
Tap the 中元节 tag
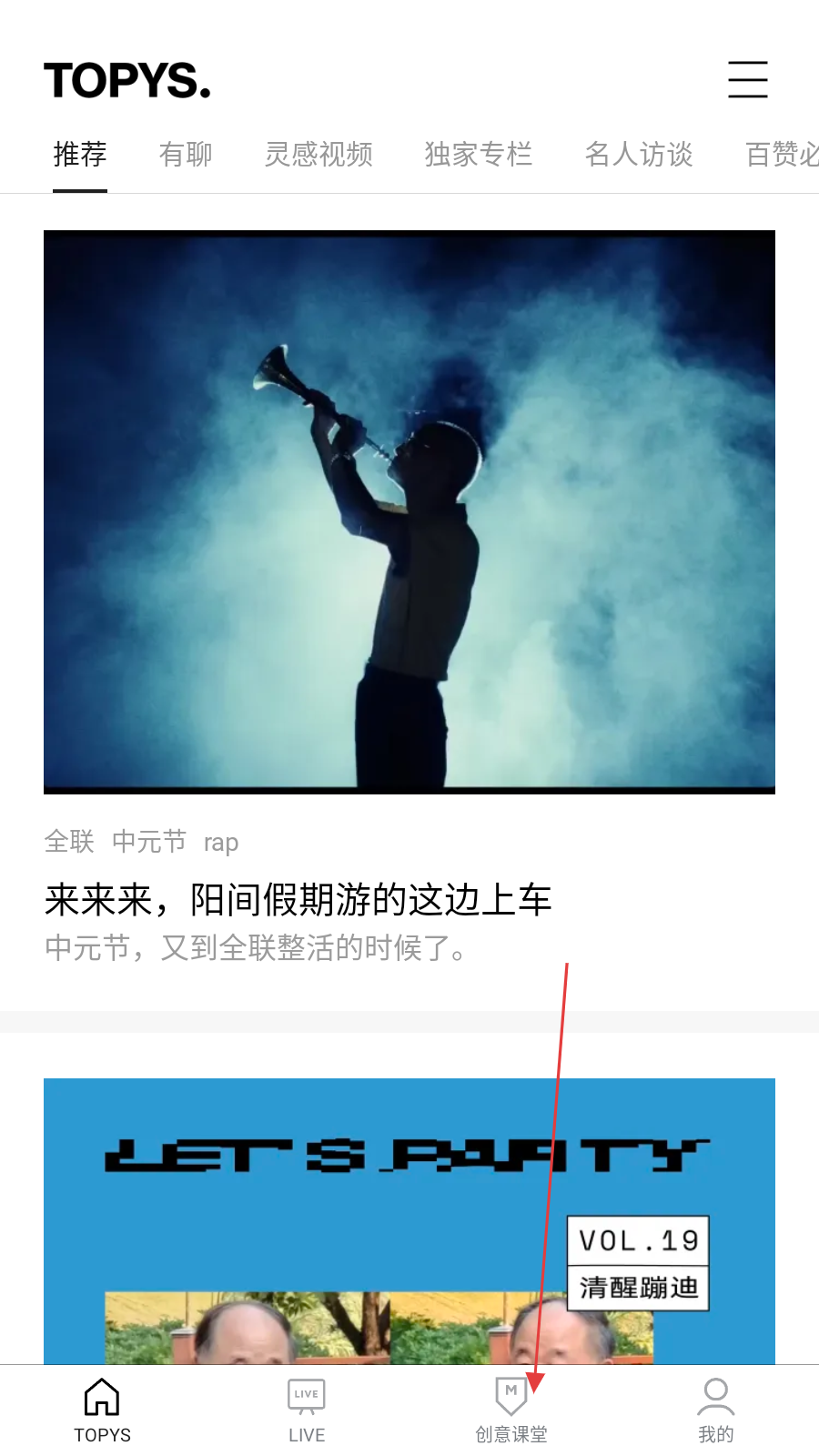point(149,842)
